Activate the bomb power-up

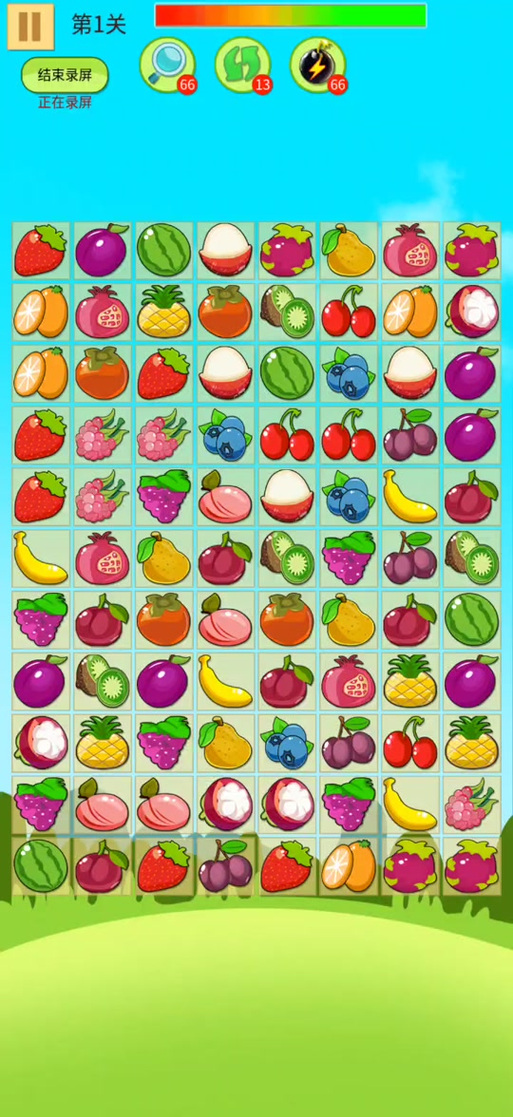coord(318,65)
